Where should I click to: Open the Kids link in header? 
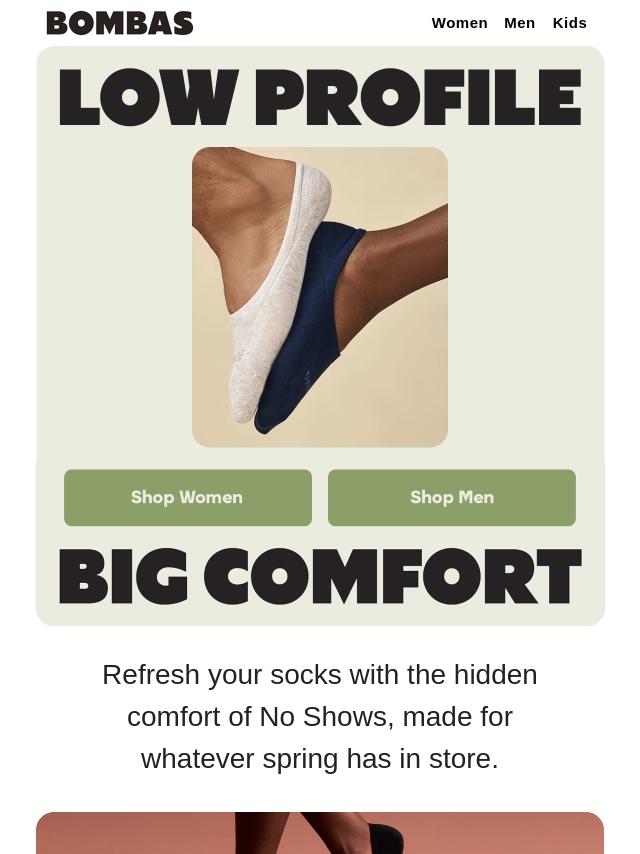[569, 23]
